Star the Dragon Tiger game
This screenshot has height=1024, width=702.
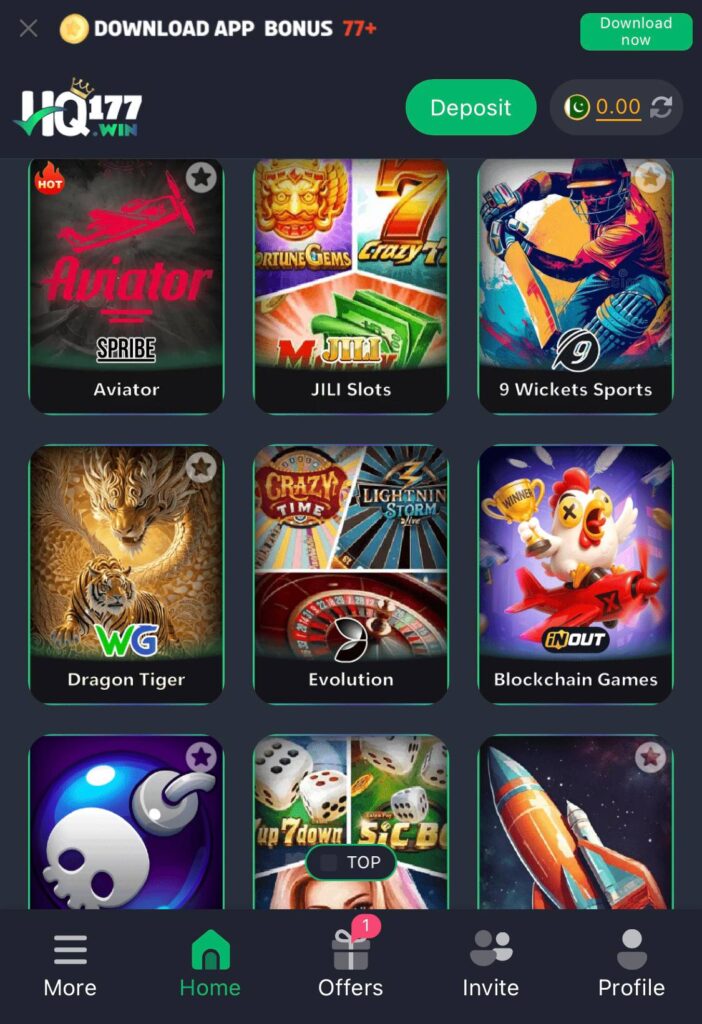(201, 467)
